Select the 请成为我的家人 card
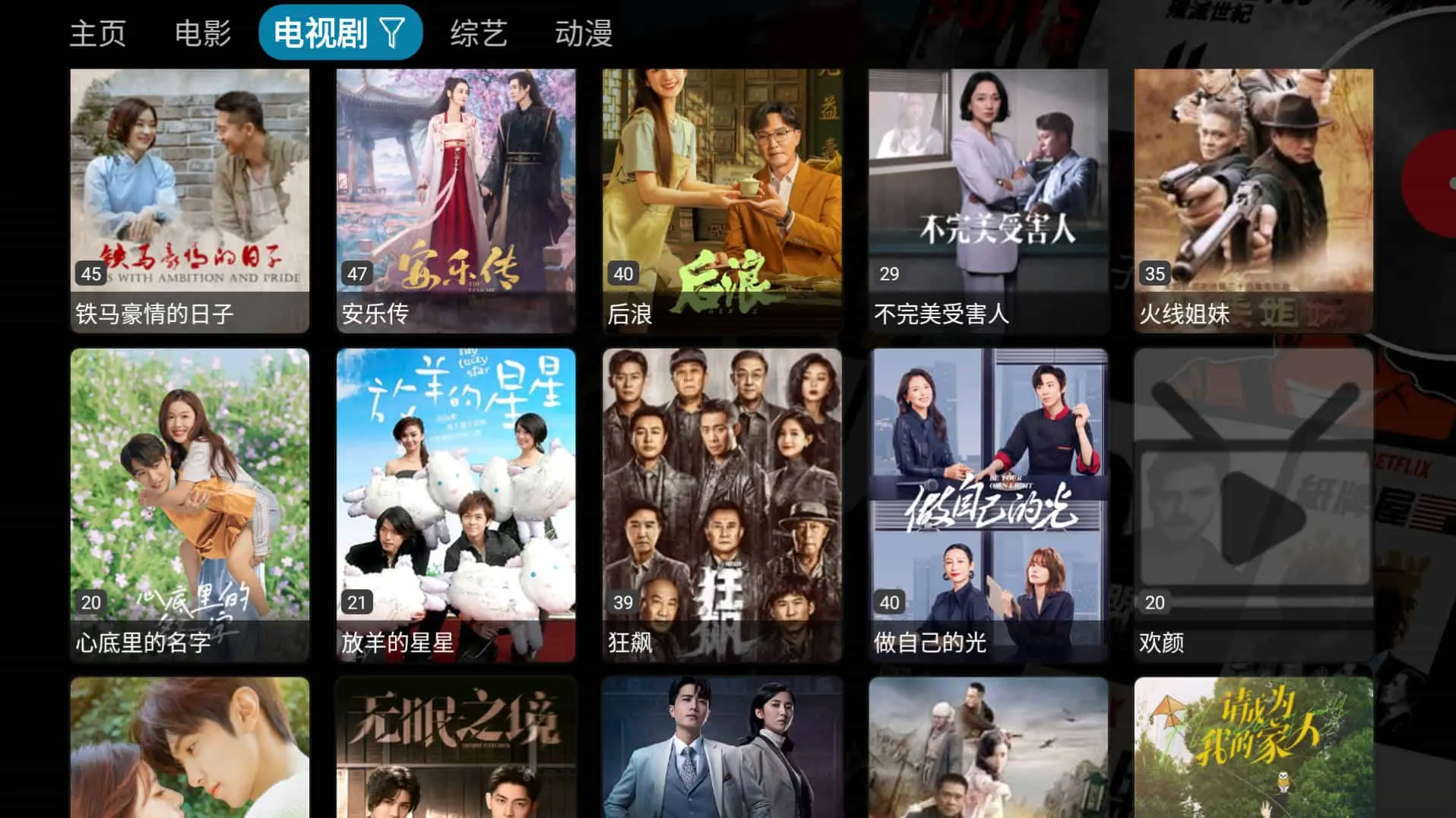 pyautogui.click(x=1254, y=748)
